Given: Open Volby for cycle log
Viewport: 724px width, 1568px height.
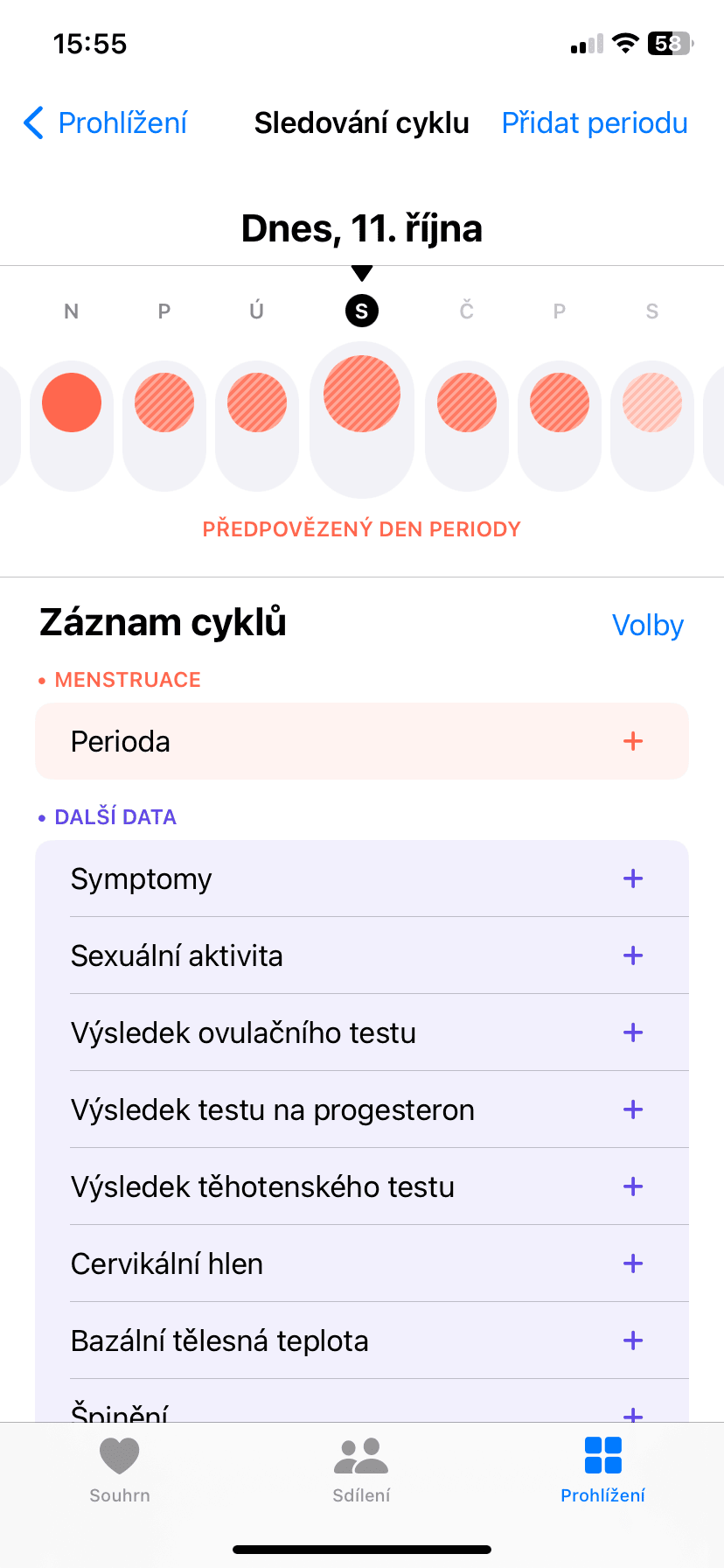Looking at the screenshot, I should point(647,626).
